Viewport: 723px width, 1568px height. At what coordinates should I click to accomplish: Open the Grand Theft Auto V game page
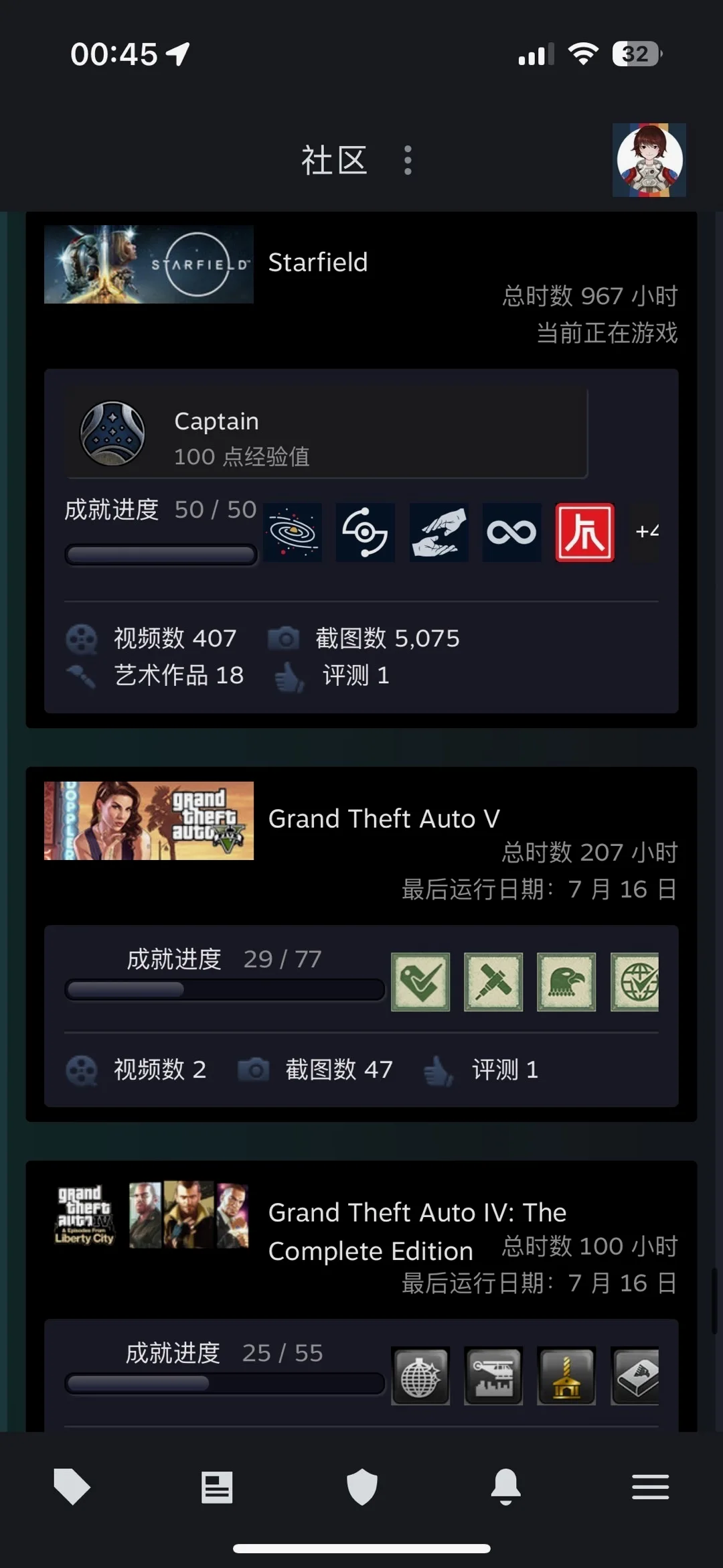click(x=384, y=819)
